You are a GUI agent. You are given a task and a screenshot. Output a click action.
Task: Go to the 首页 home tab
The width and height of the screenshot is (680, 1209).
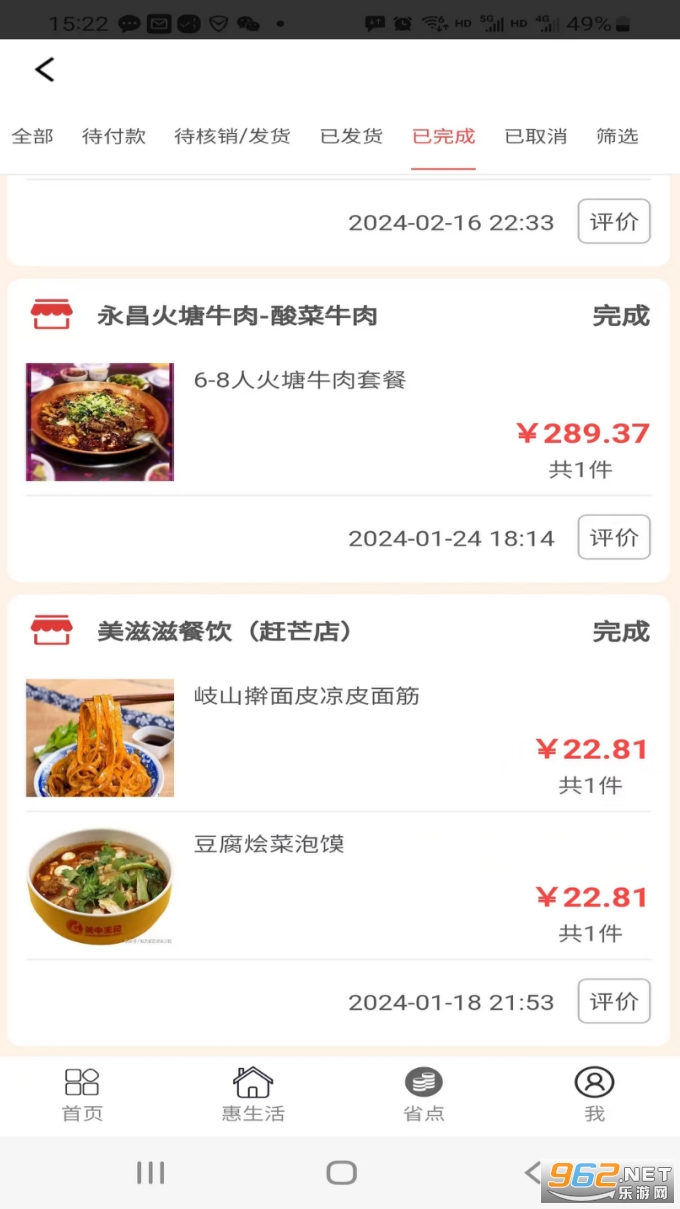tap(82, 1095)
